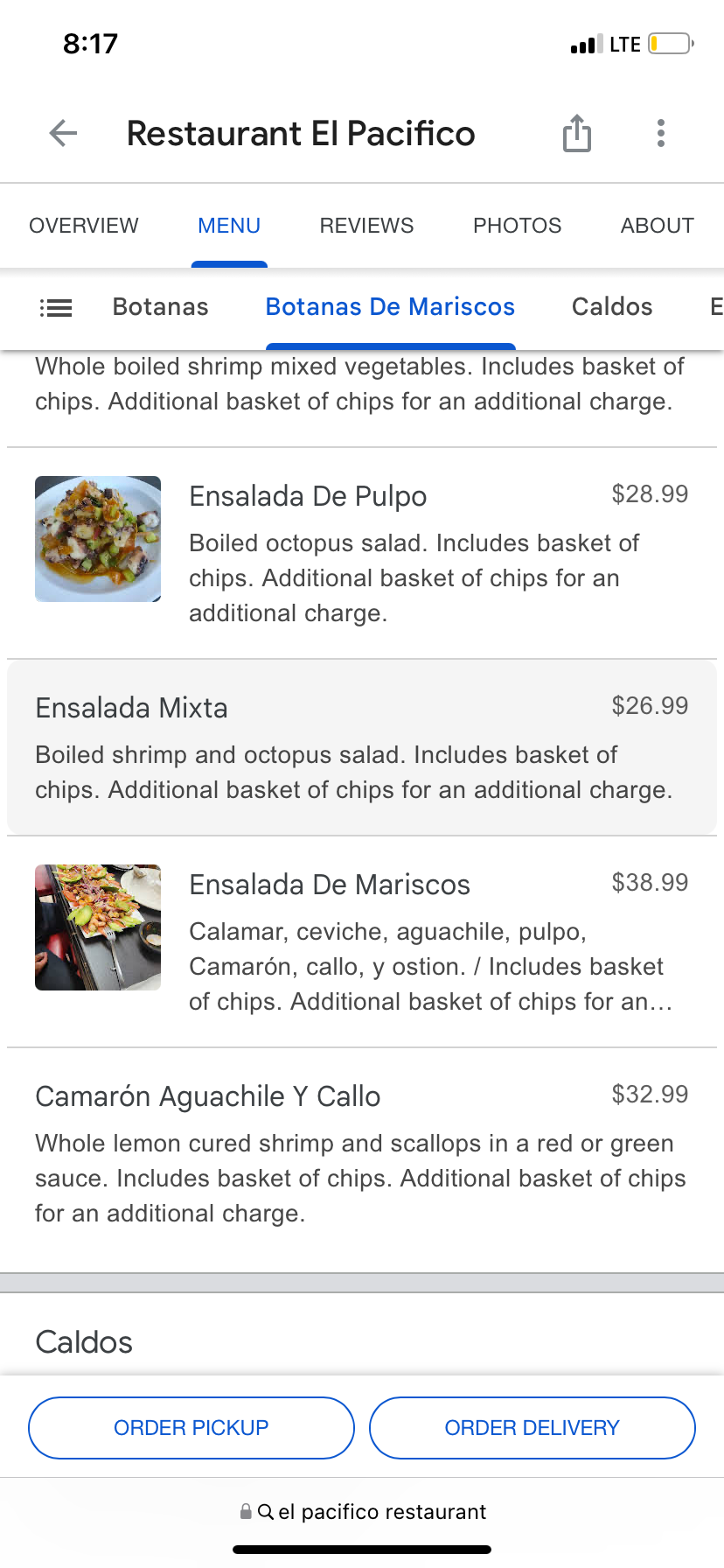
Task: Open the Ensalada De Pulpo item
Action: coord(362,553)
